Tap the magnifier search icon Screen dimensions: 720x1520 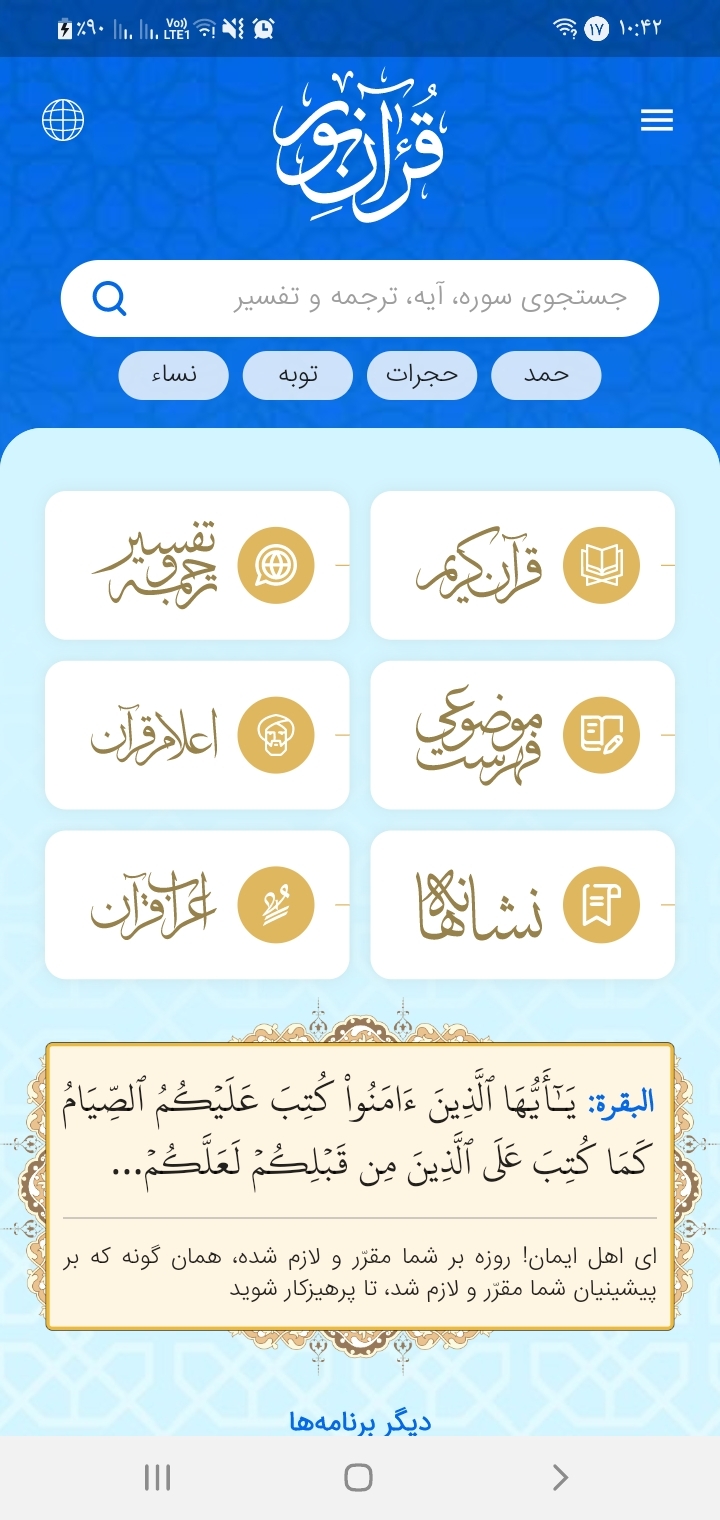[110, 298]
